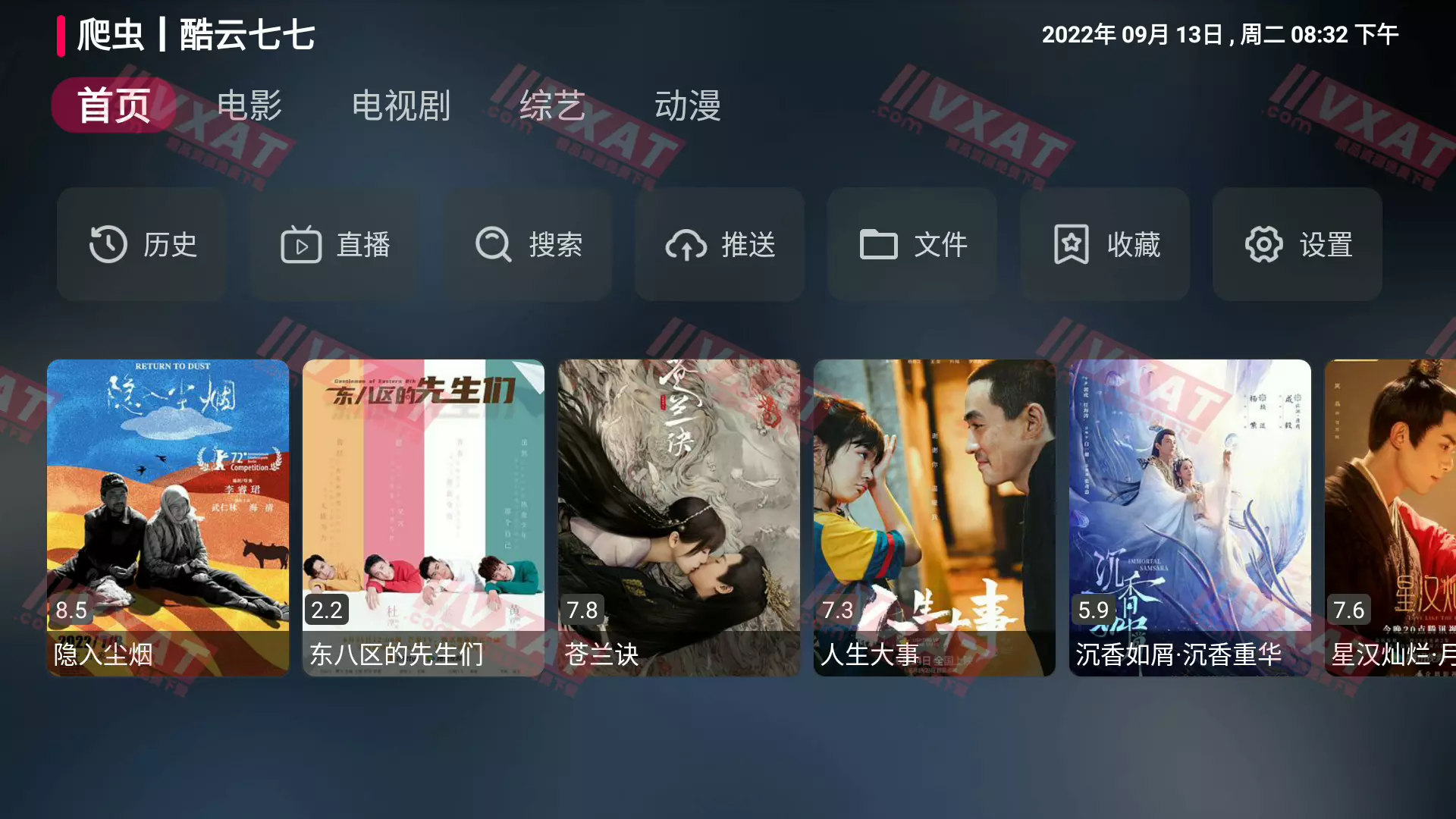Image resolution: width=1456 pixels, height=819 pixels.
Task: Open 沉香如屑·沉香重华 card
Action: (1190, 517)
